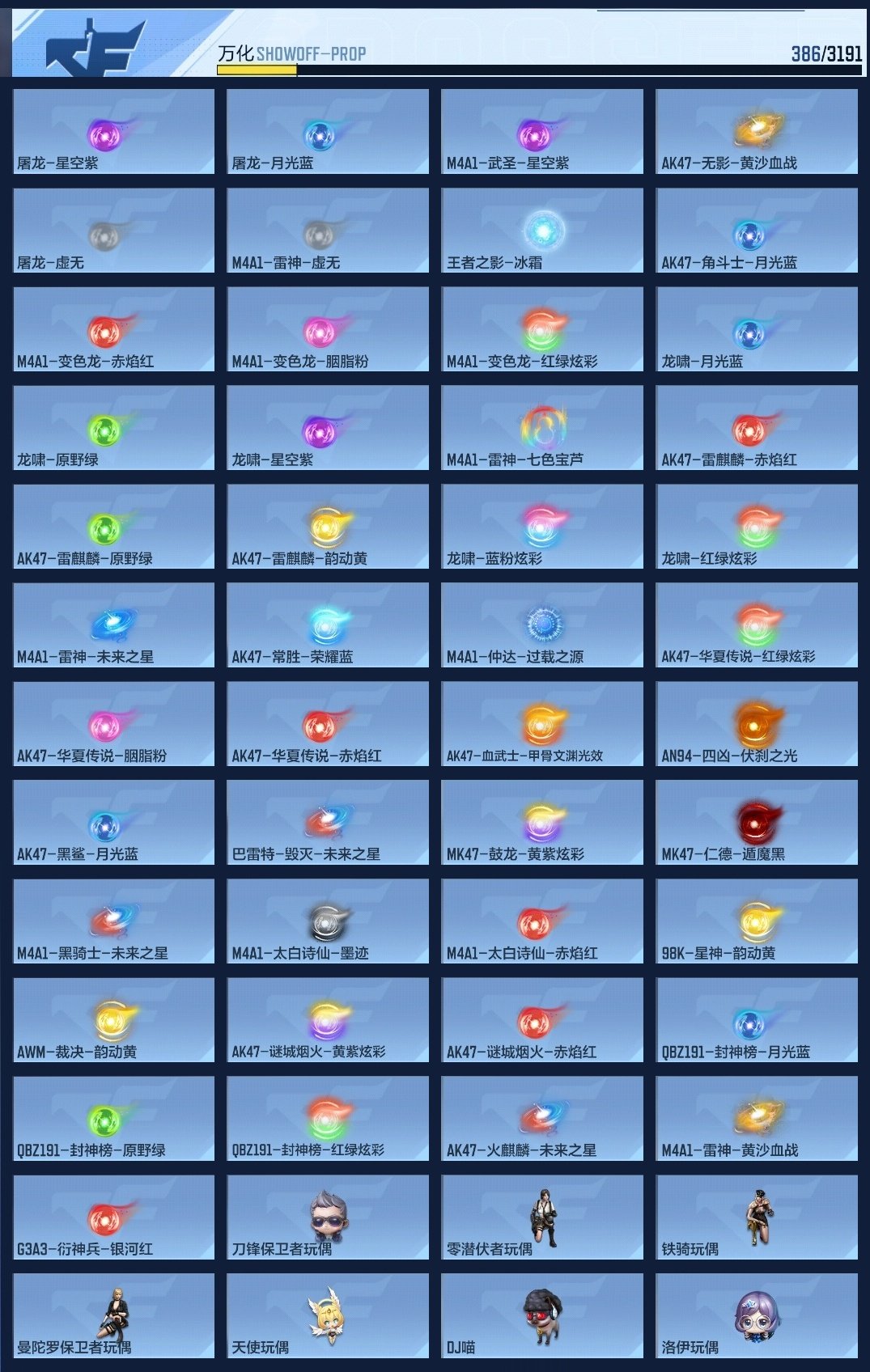This screenshot has height=1372, width=870.
Task: Select the 屠龙-月光蓝 tile
Action: pos(328,132)
